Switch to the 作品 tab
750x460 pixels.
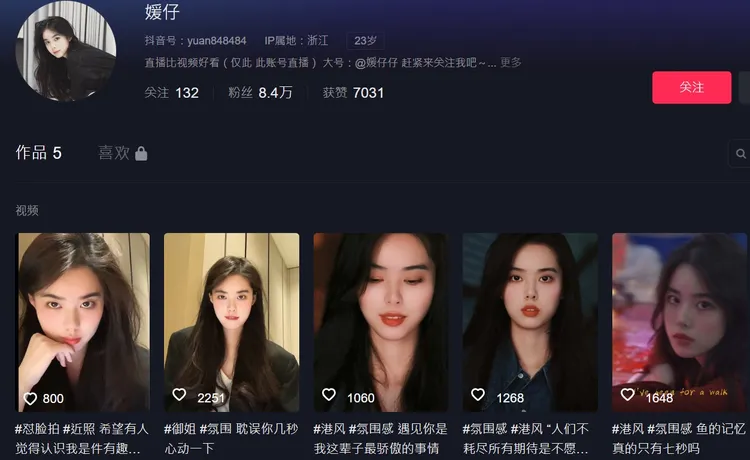pyautogui.click(x=38, y=153)
